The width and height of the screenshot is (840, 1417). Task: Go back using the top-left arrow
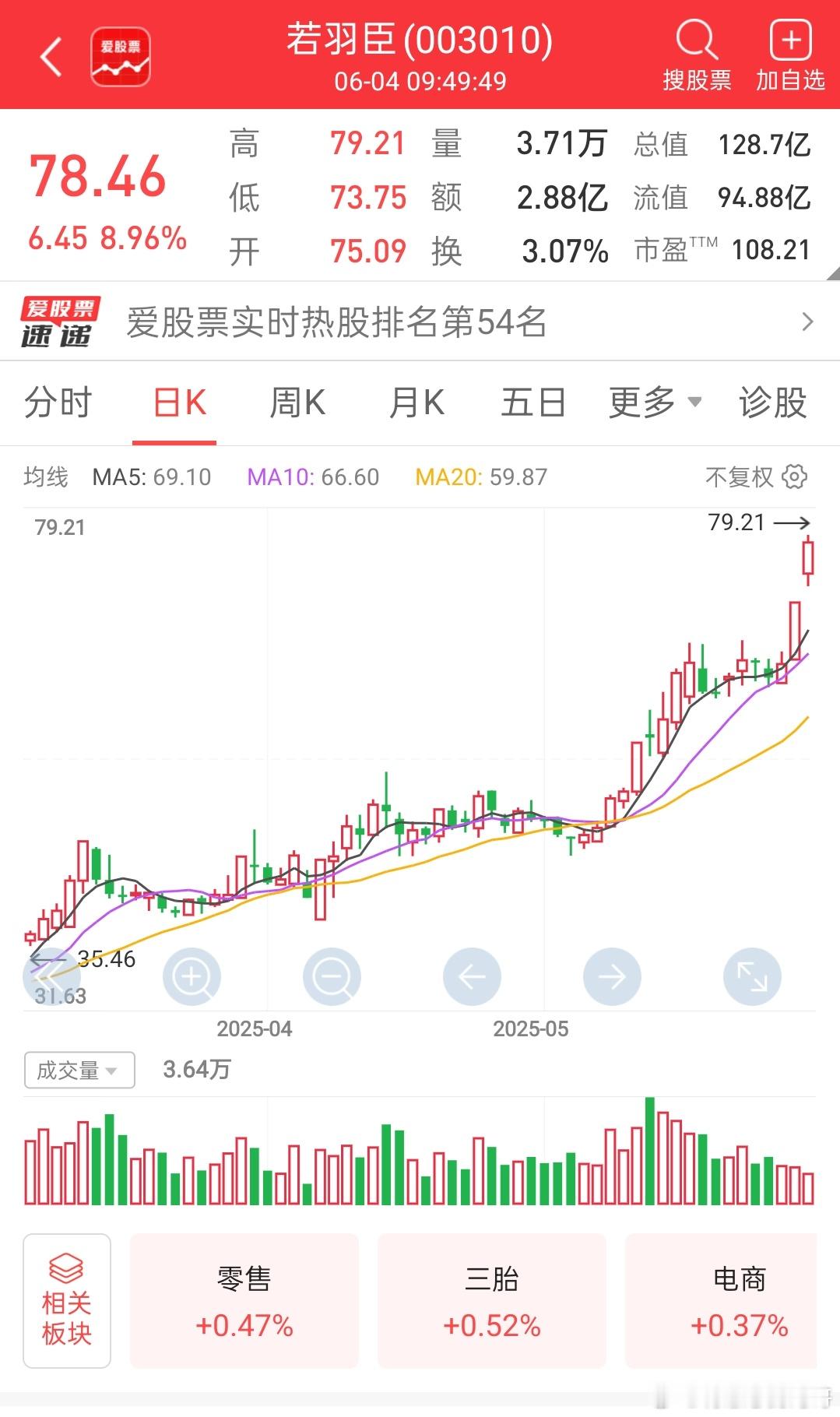(x=51, y=57)
